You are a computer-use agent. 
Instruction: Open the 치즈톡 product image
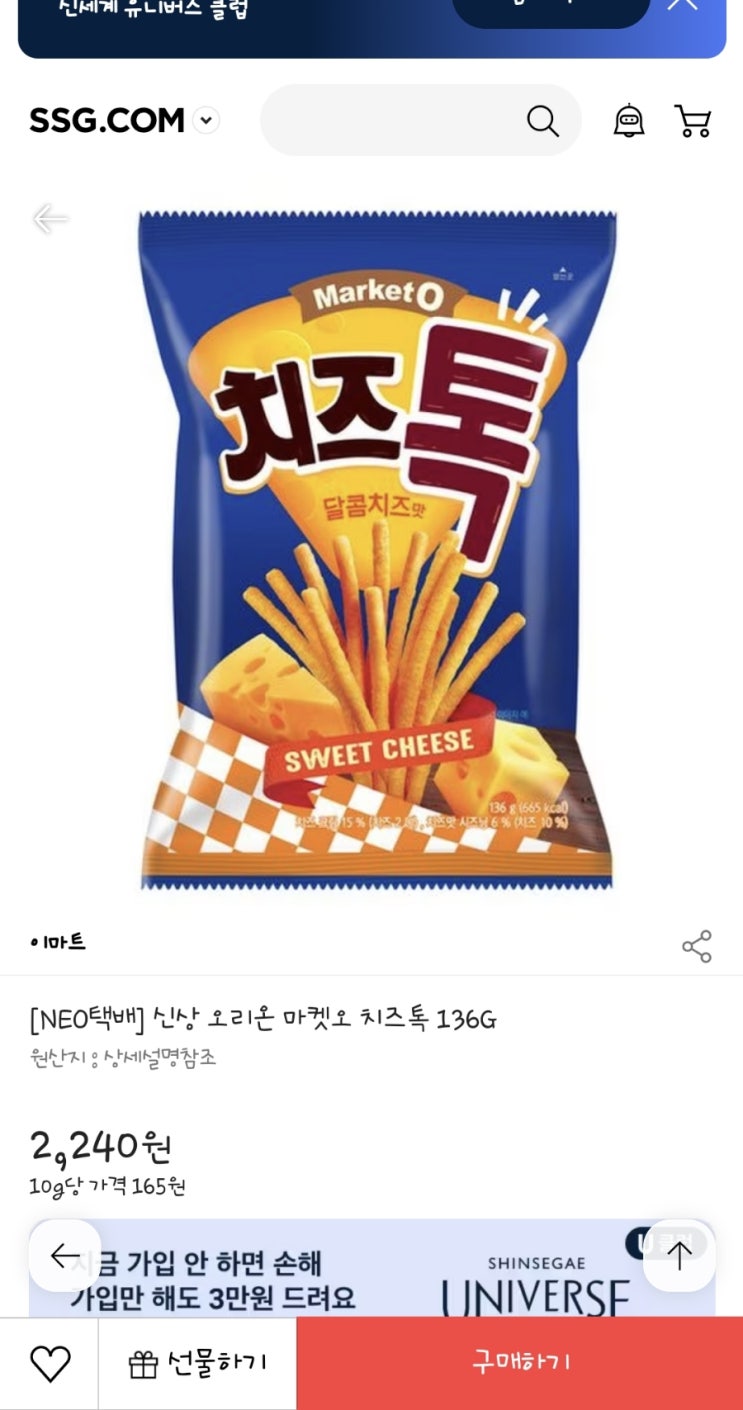[x=376, y=550]
